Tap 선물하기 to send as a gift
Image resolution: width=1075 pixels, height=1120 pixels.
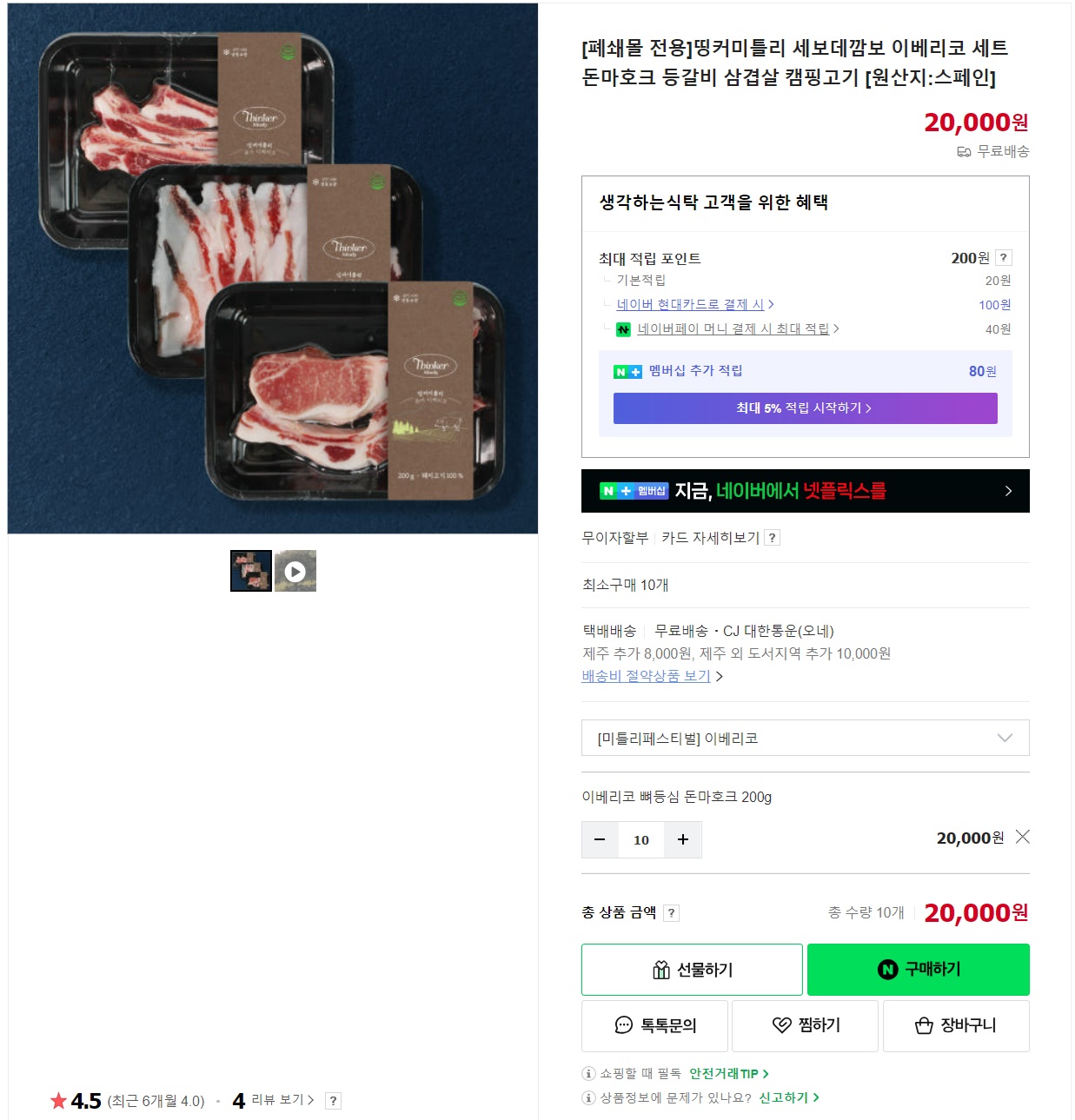coord(692,970)
